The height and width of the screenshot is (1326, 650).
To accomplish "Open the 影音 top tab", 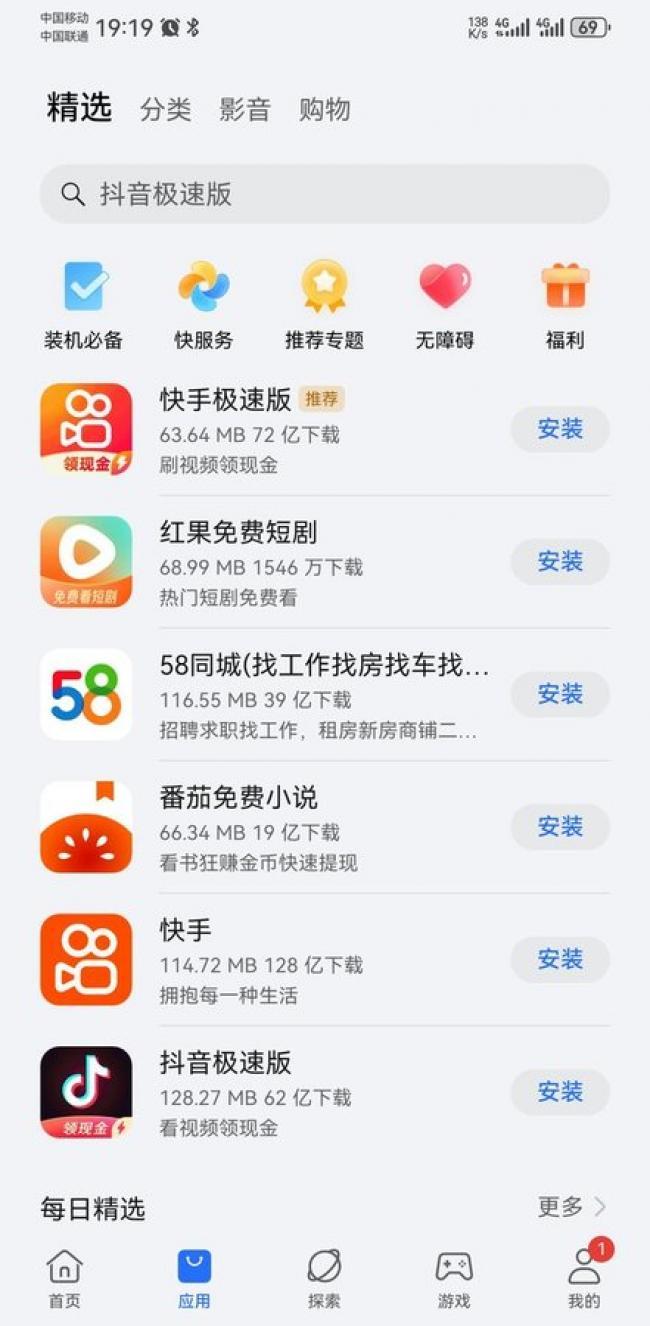I will point(245,109).
